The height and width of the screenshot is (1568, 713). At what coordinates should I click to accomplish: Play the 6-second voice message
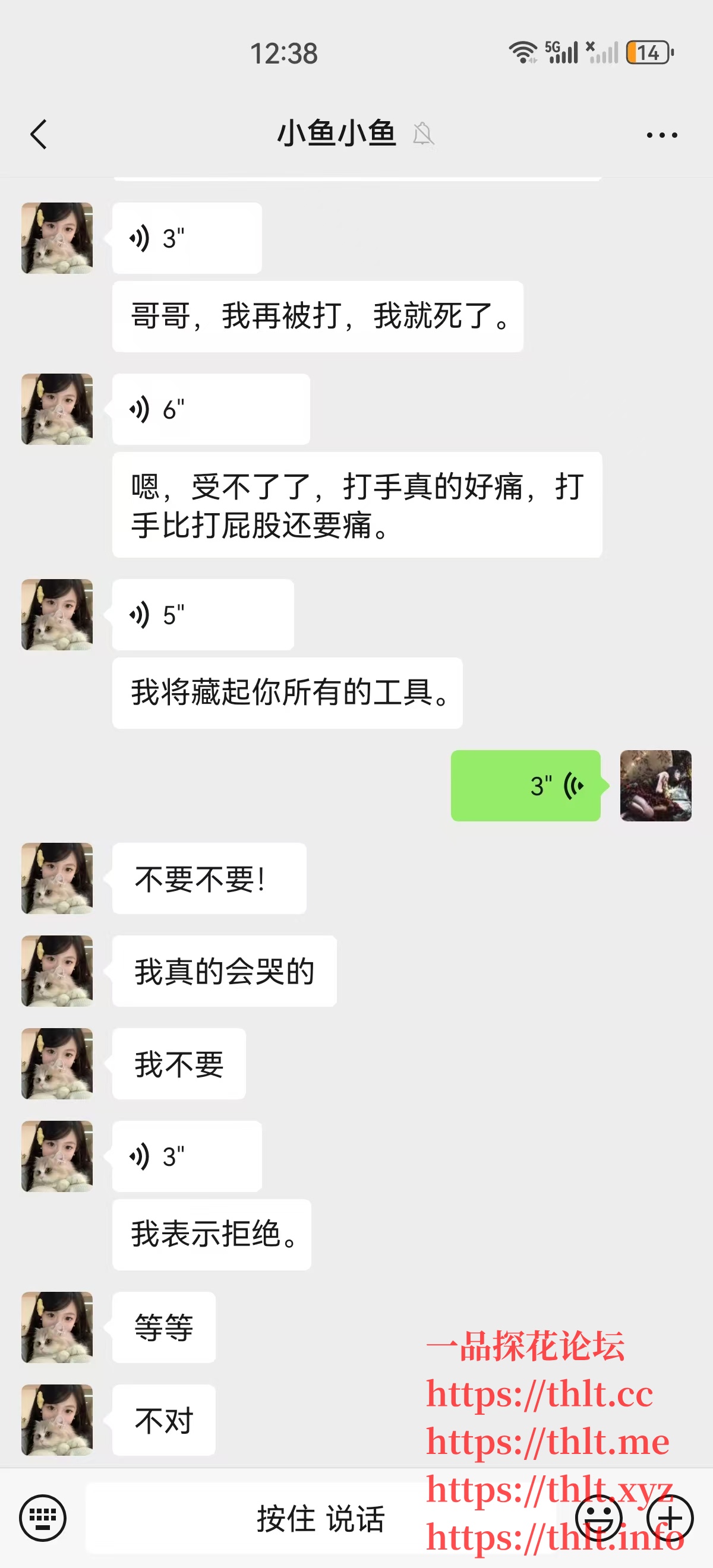(x=211, y=409)
